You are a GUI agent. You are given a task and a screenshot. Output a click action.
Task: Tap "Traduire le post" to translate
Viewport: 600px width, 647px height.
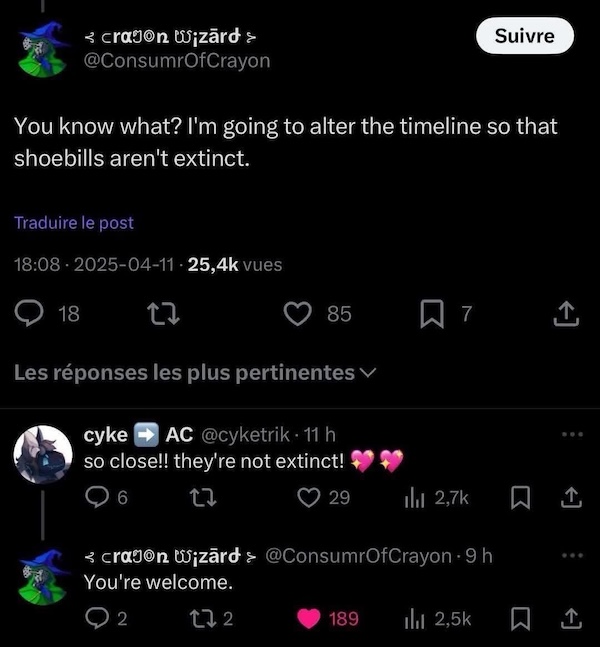73,223
